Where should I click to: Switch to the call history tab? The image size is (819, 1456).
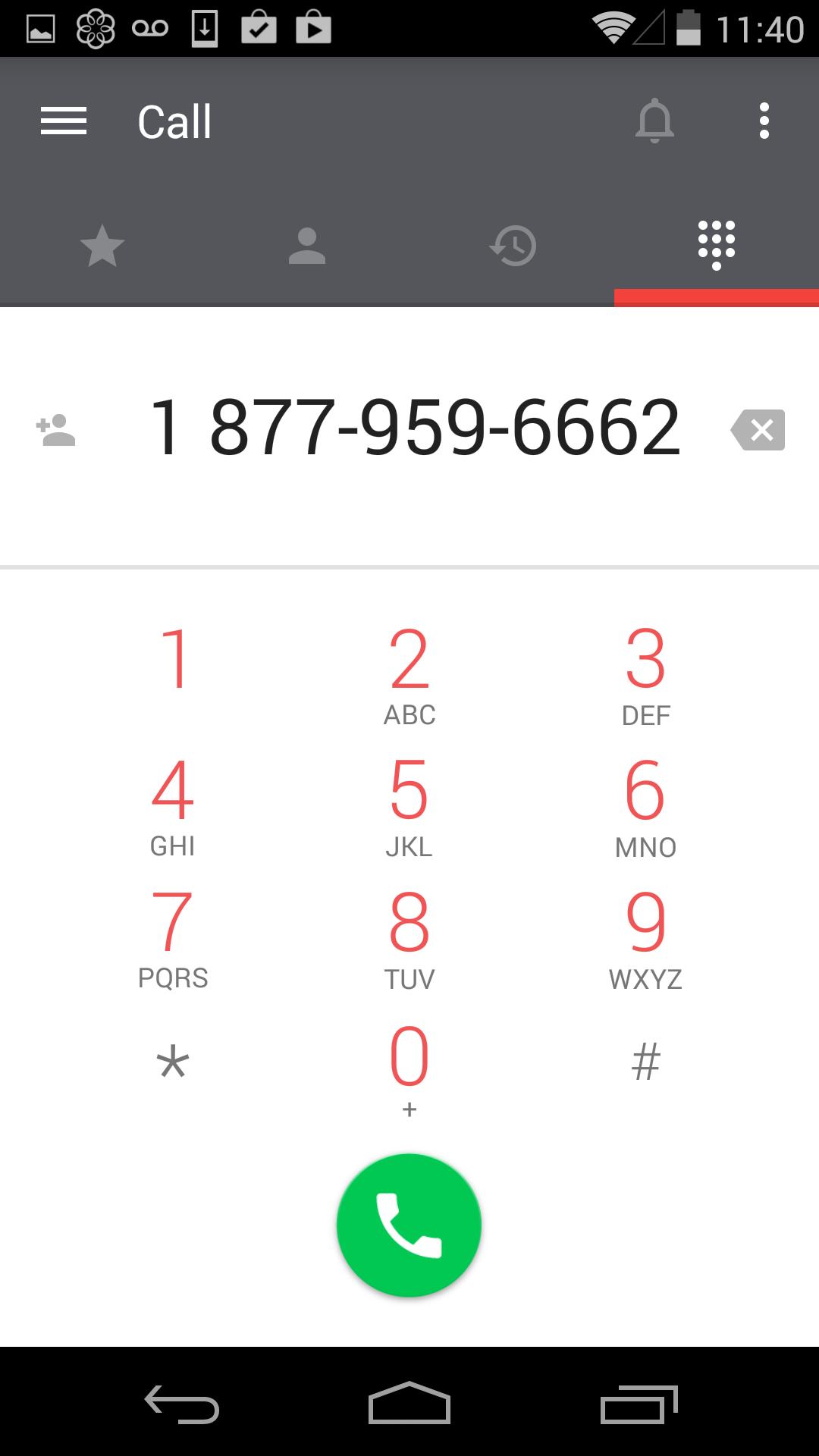pyautogui.click(x=513, y=246)
